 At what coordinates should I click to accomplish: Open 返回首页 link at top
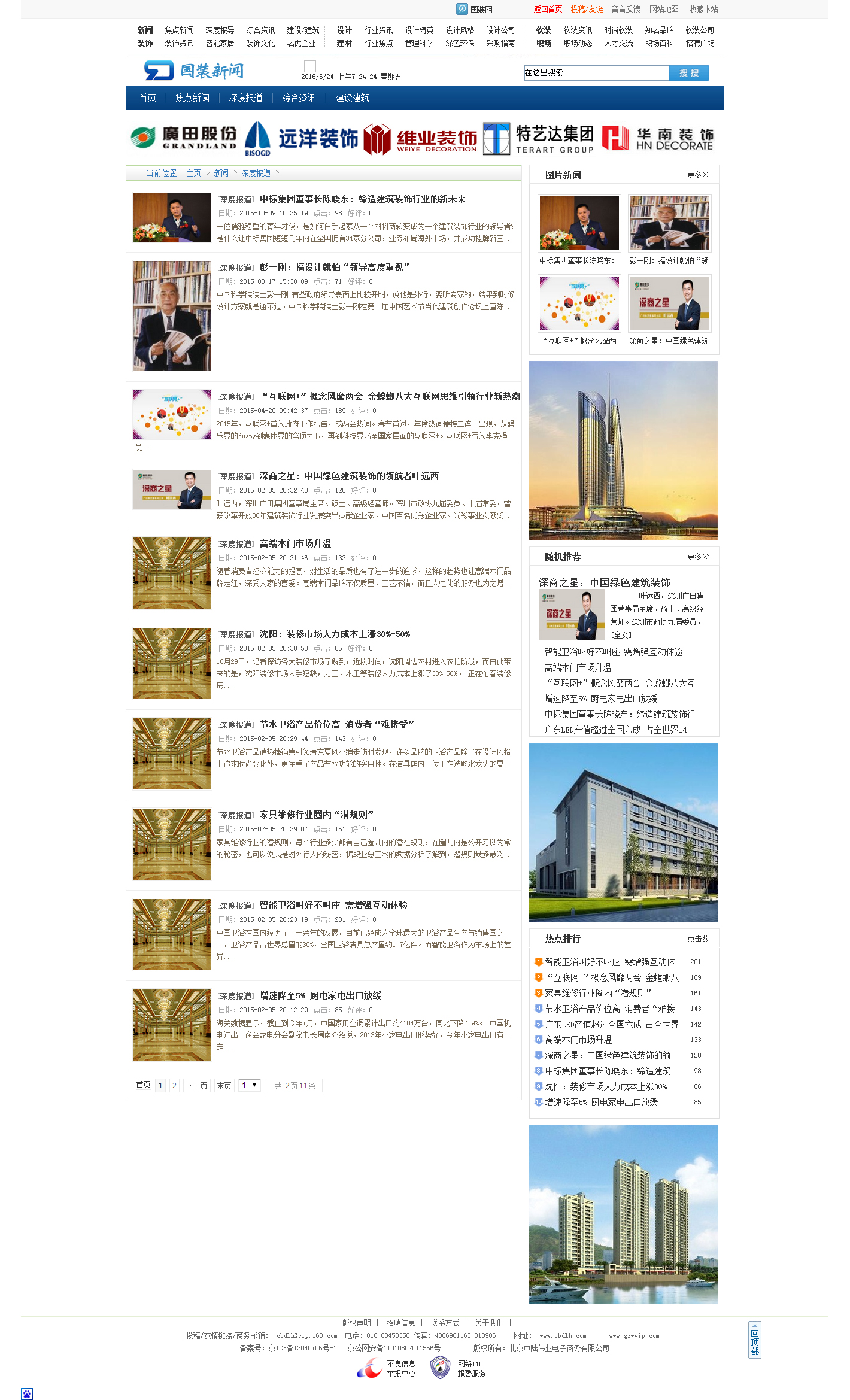548,9
